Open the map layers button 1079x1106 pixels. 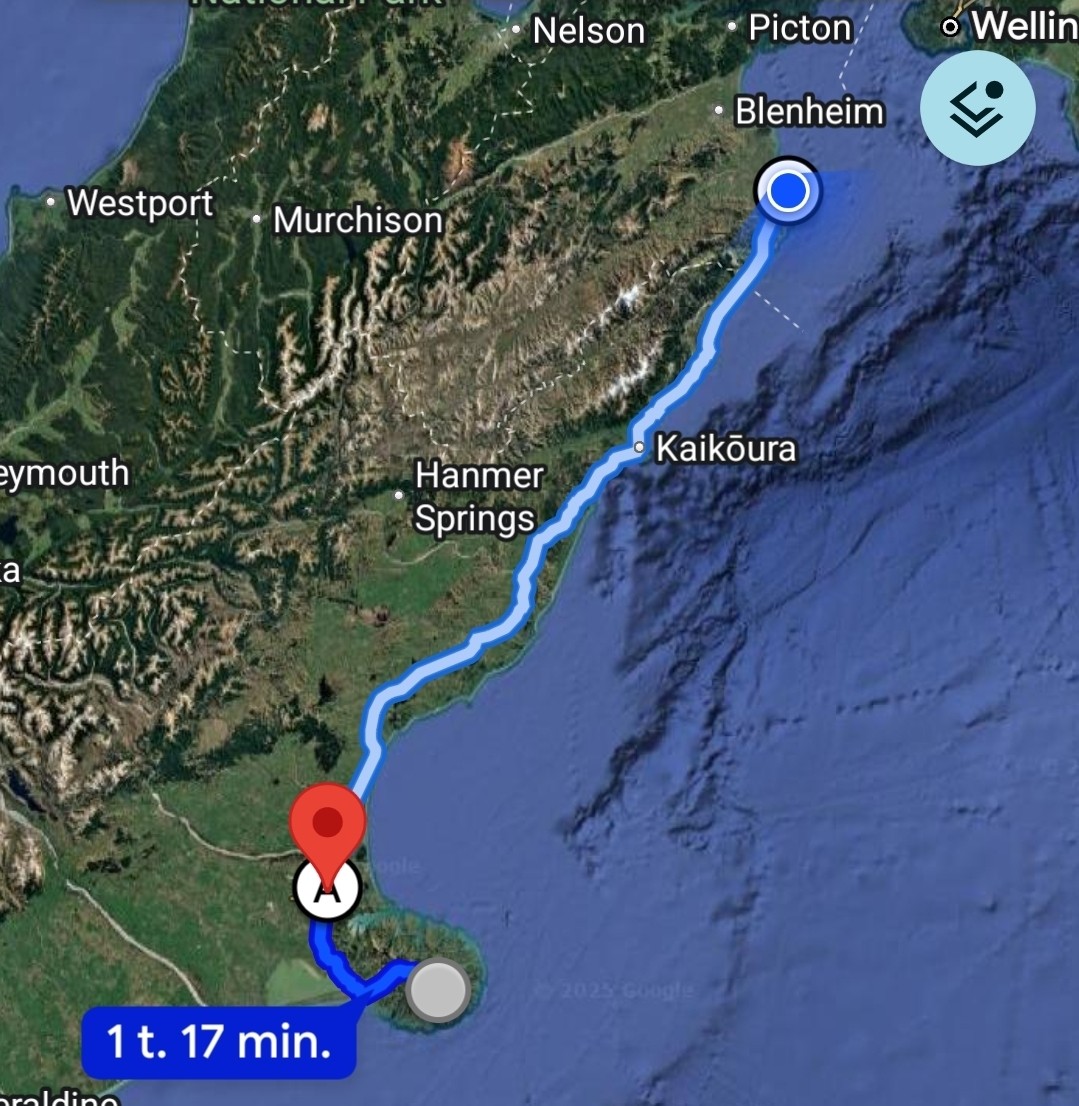[x=977, y=108]
